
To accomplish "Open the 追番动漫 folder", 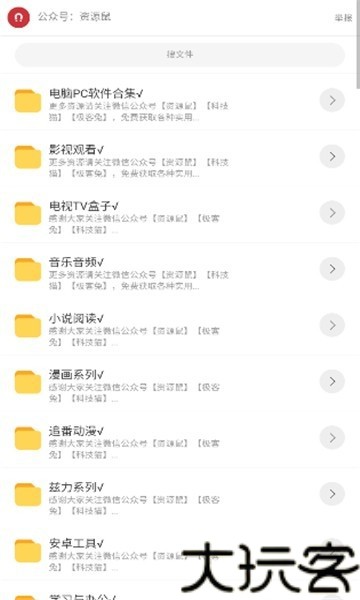I will coord(179,439).
